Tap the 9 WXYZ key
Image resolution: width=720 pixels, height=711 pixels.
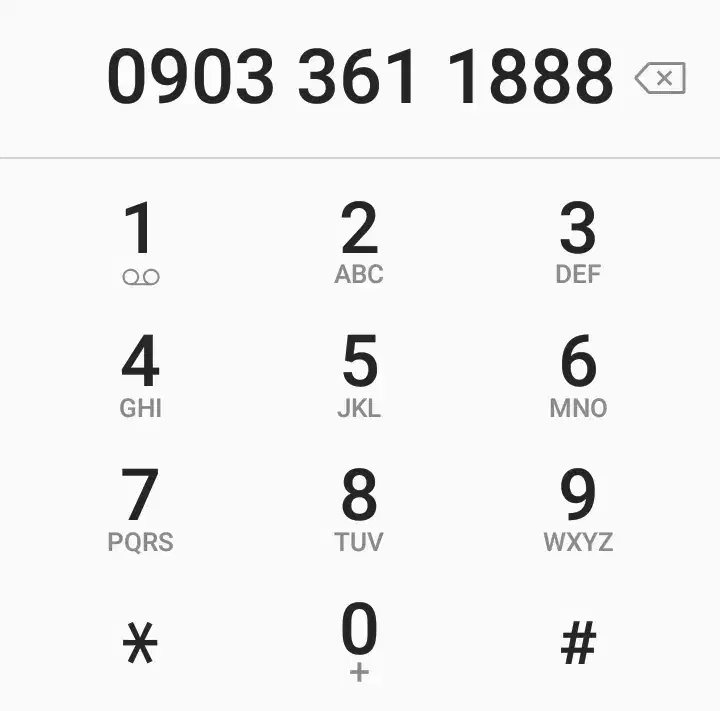point(578,509)
